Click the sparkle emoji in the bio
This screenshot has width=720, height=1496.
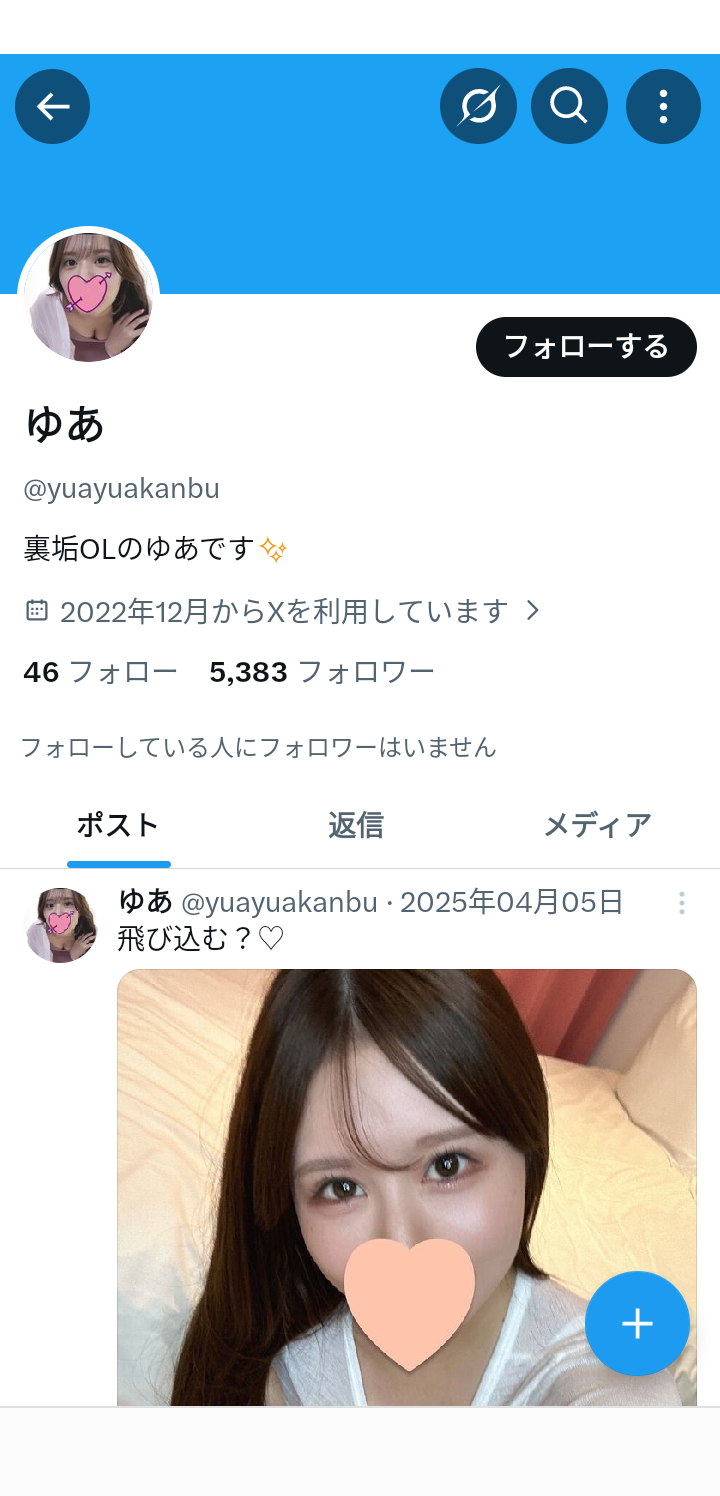click(271, 547)
